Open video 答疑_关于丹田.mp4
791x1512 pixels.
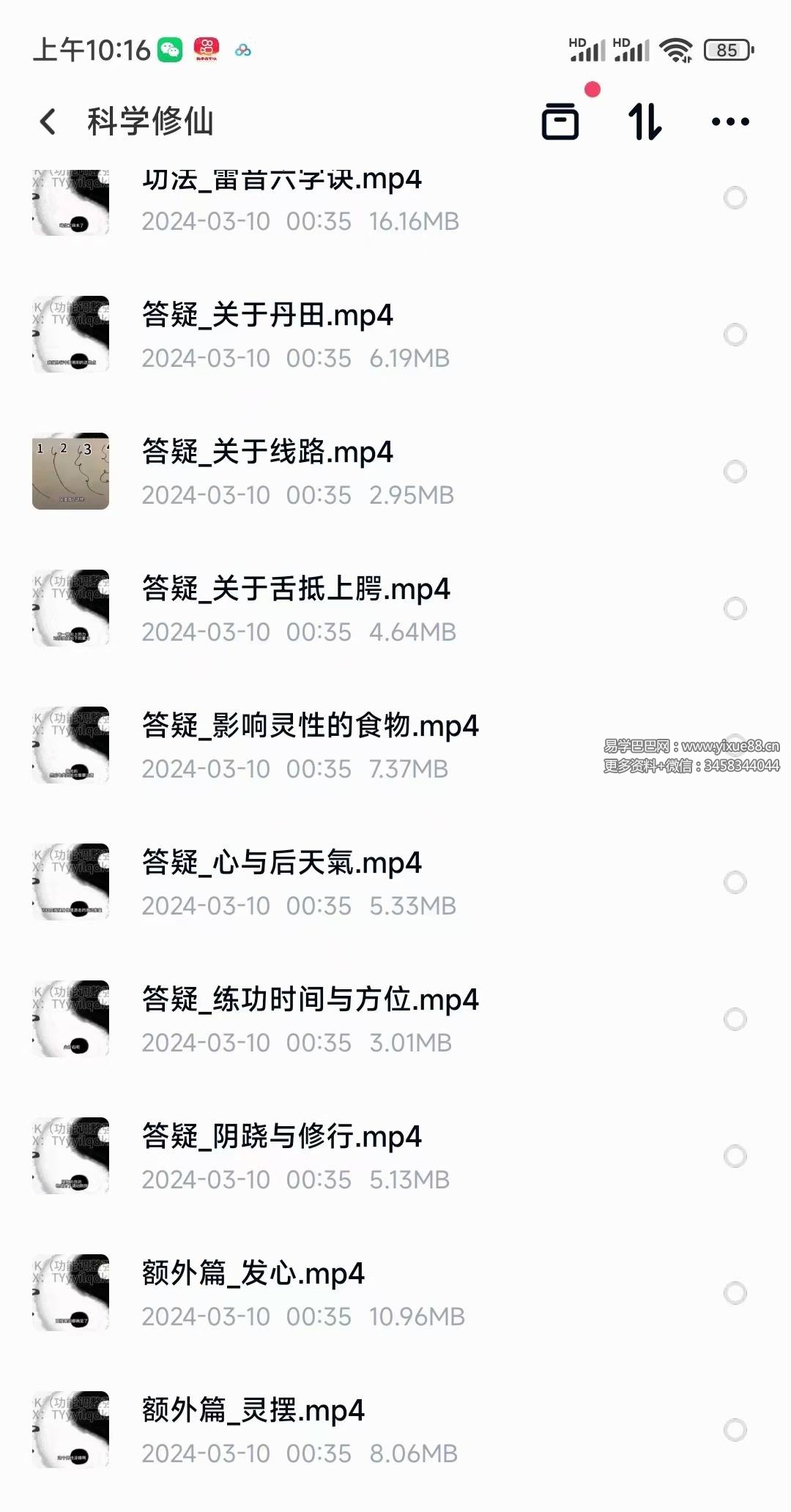pos(267,316)
